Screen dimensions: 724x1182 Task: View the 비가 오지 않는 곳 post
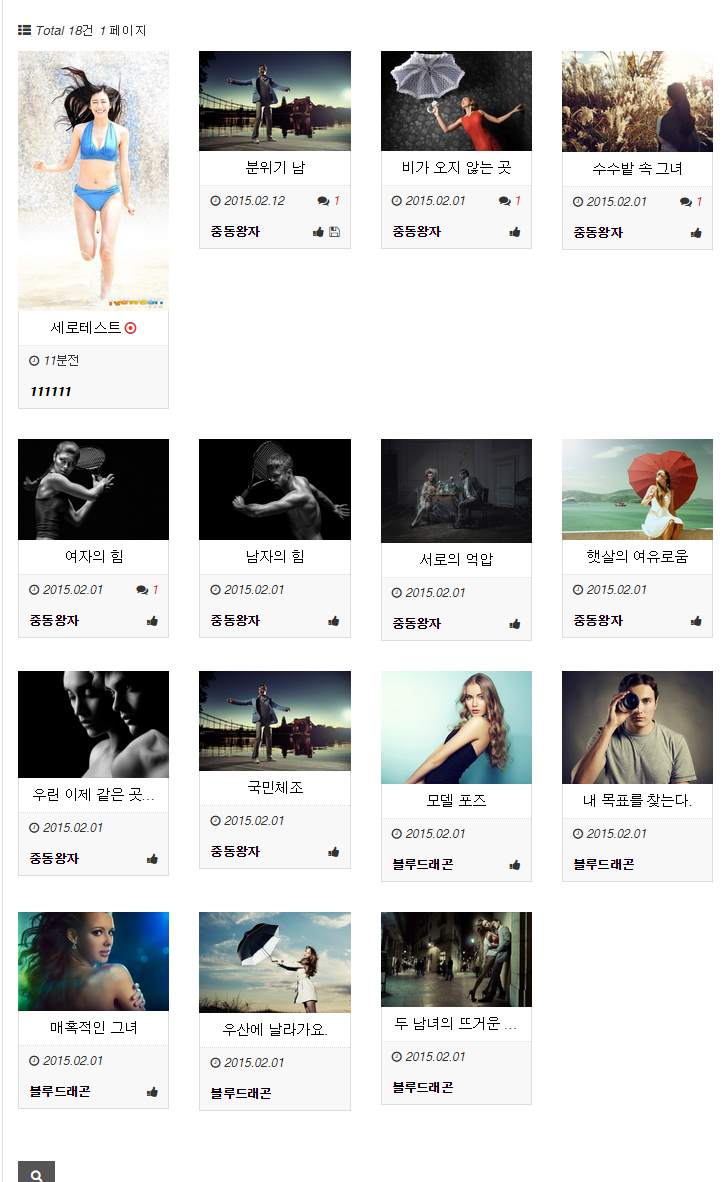456,167
